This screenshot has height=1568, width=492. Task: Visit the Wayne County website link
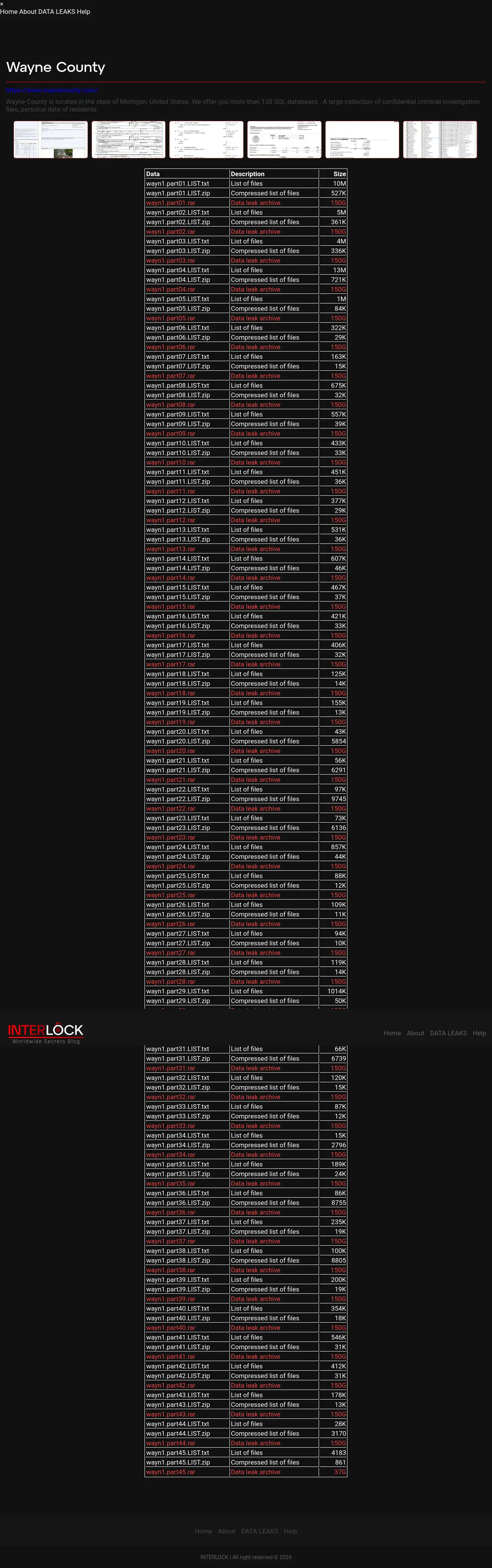click(x=52, y=90)
